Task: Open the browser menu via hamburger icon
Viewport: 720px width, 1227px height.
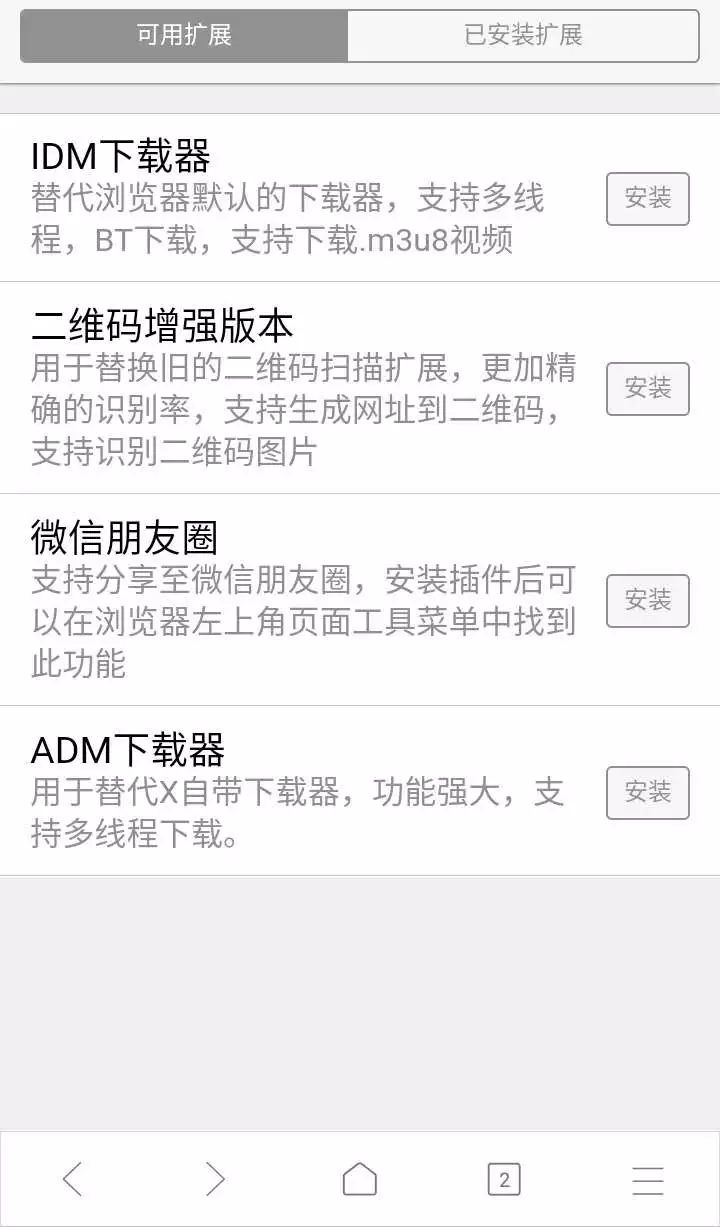Action: coord(648,1178)
